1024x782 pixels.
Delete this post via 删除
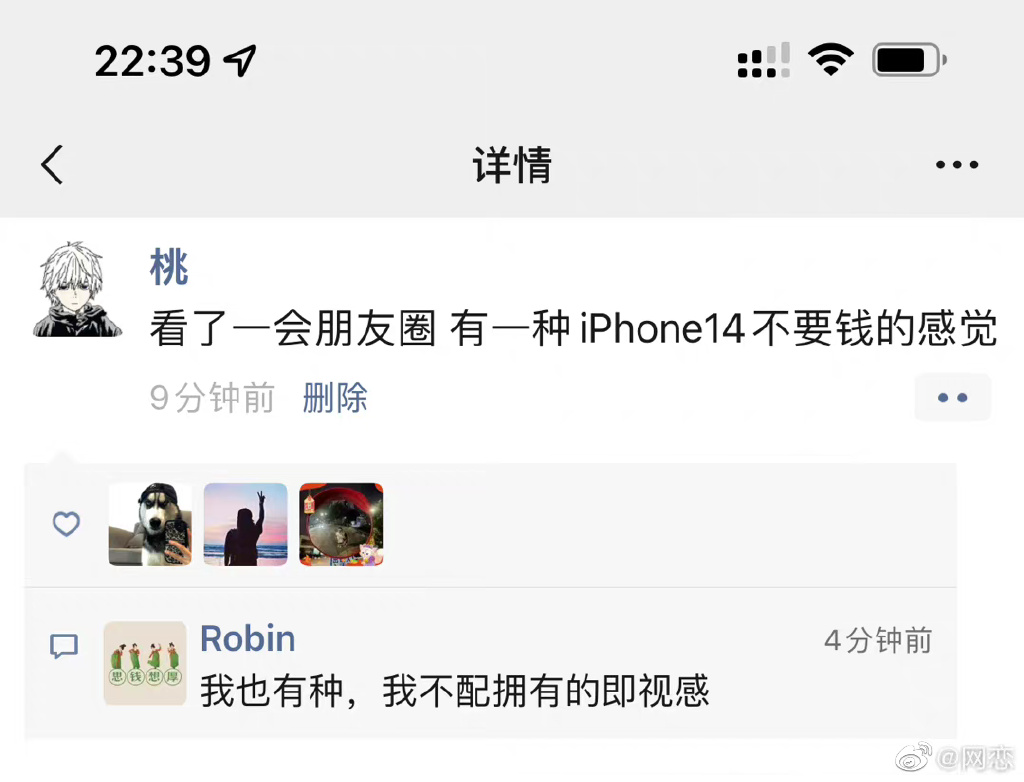(335, 398)
